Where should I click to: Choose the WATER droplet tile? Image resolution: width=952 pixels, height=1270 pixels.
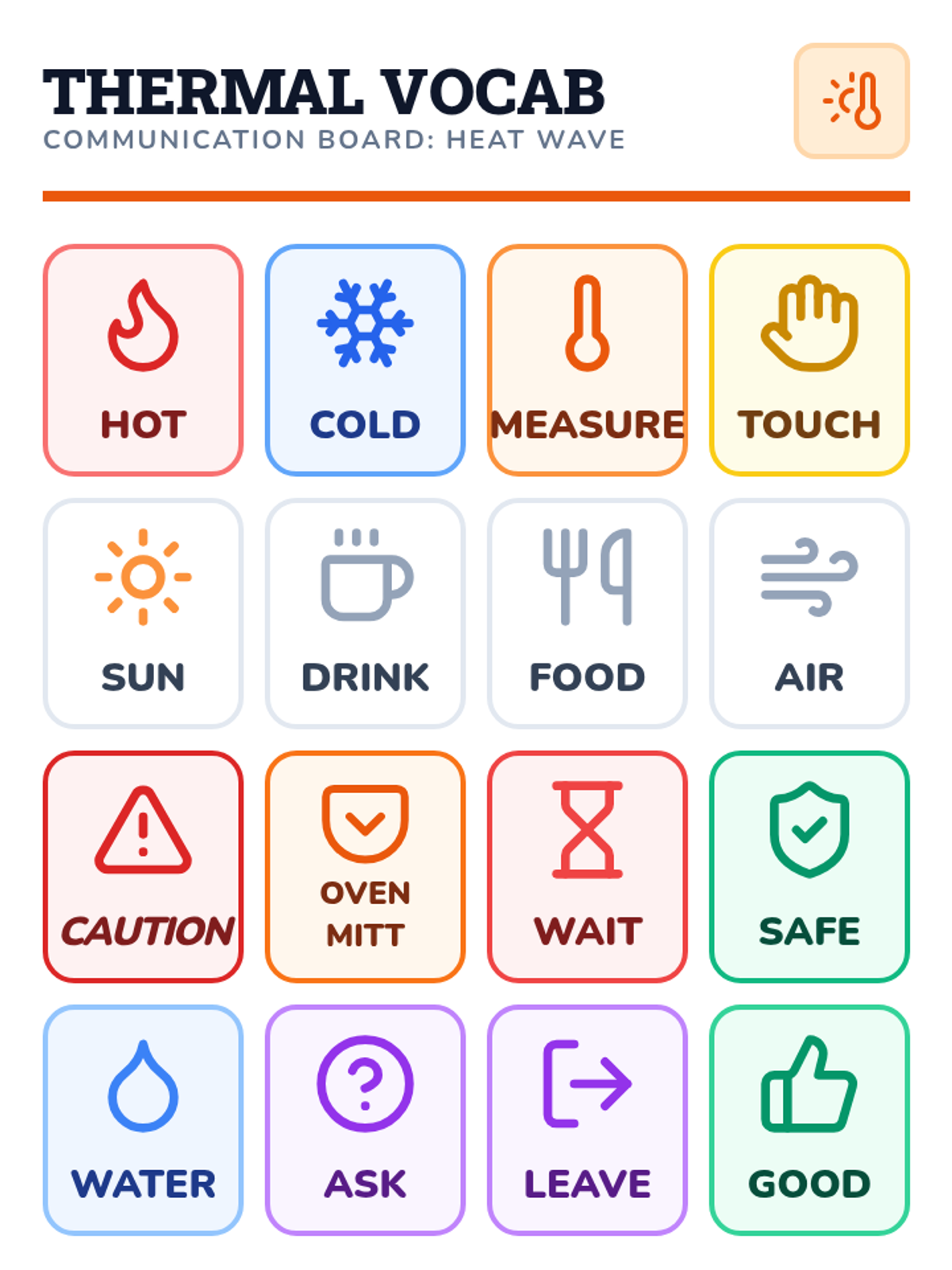143,1119
